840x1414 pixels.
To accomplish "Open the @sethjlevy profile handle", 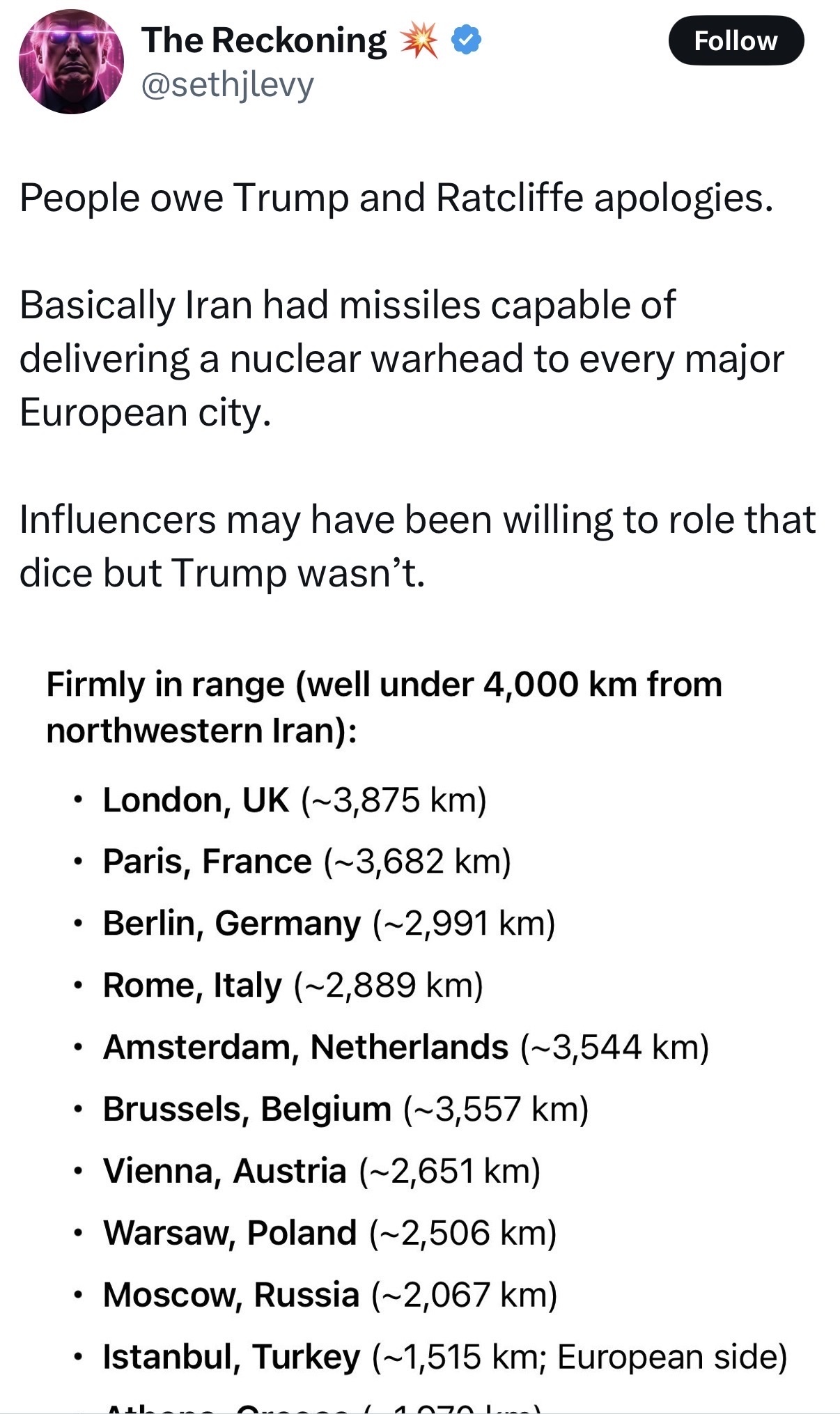I will pos(227,85).
